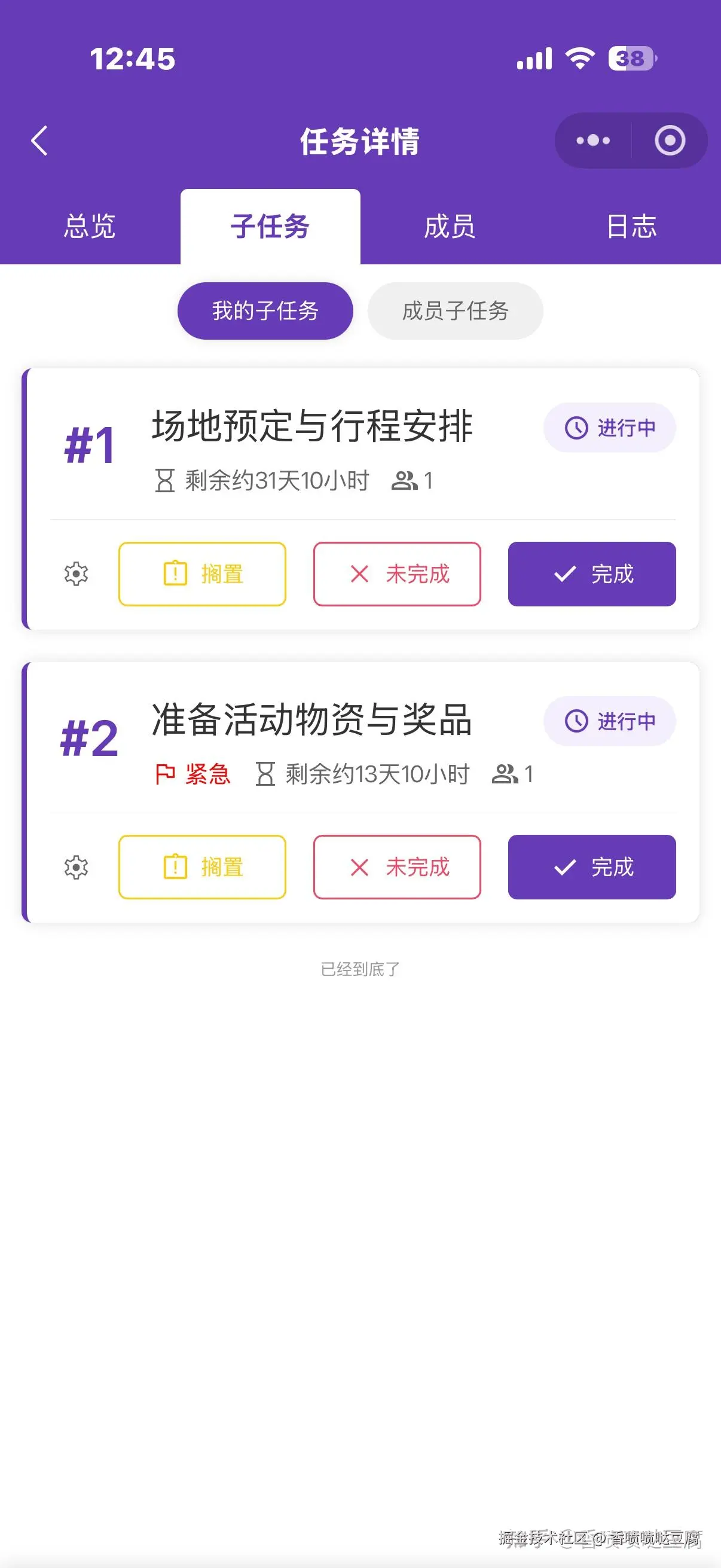Screen dimensions: 721x1568
Task: Mark 场地预定与行程安排 as 完成
Action: 591,574
